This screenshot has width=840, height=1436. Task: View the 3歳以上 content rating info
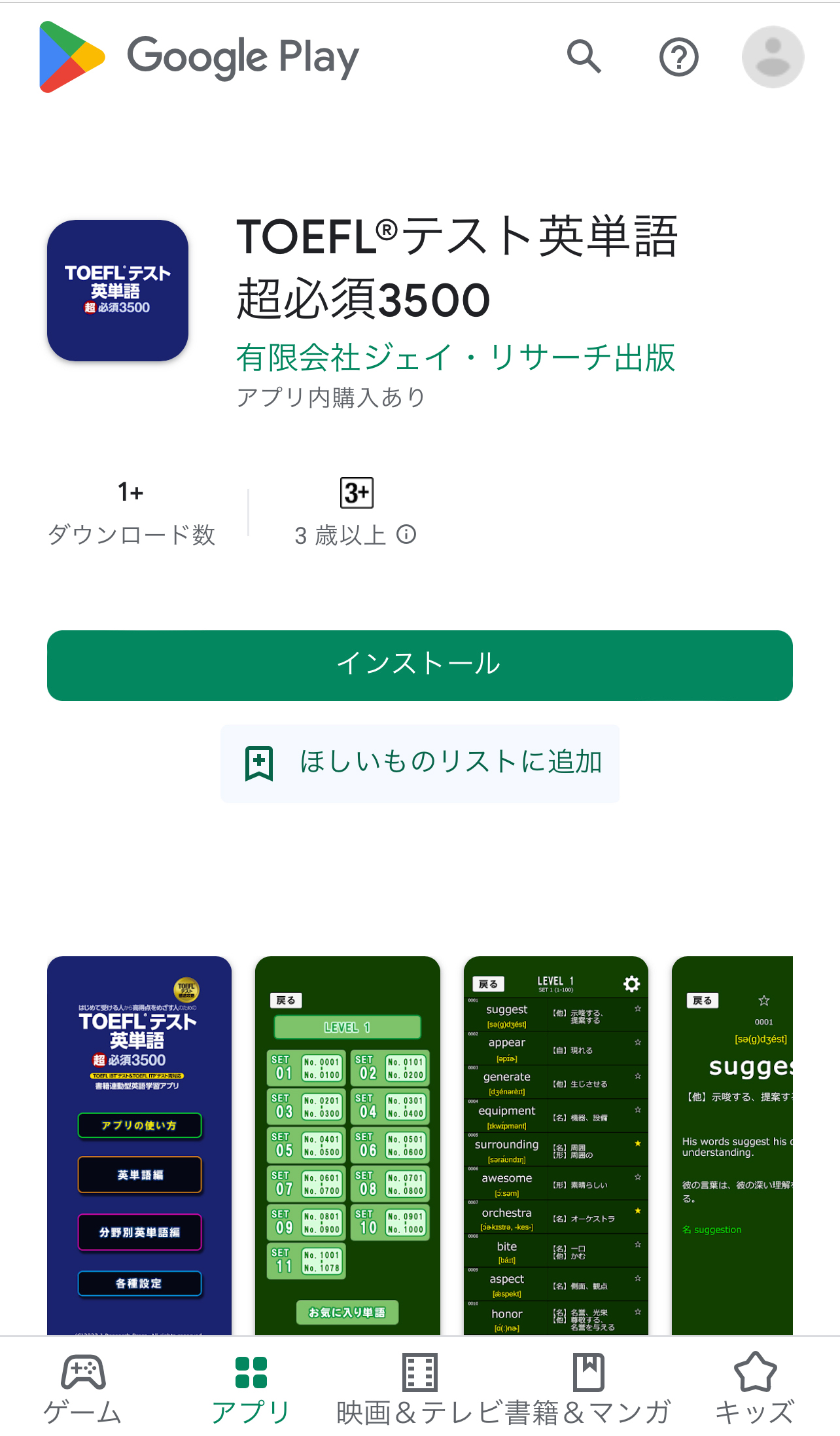[x=406, y=535]
